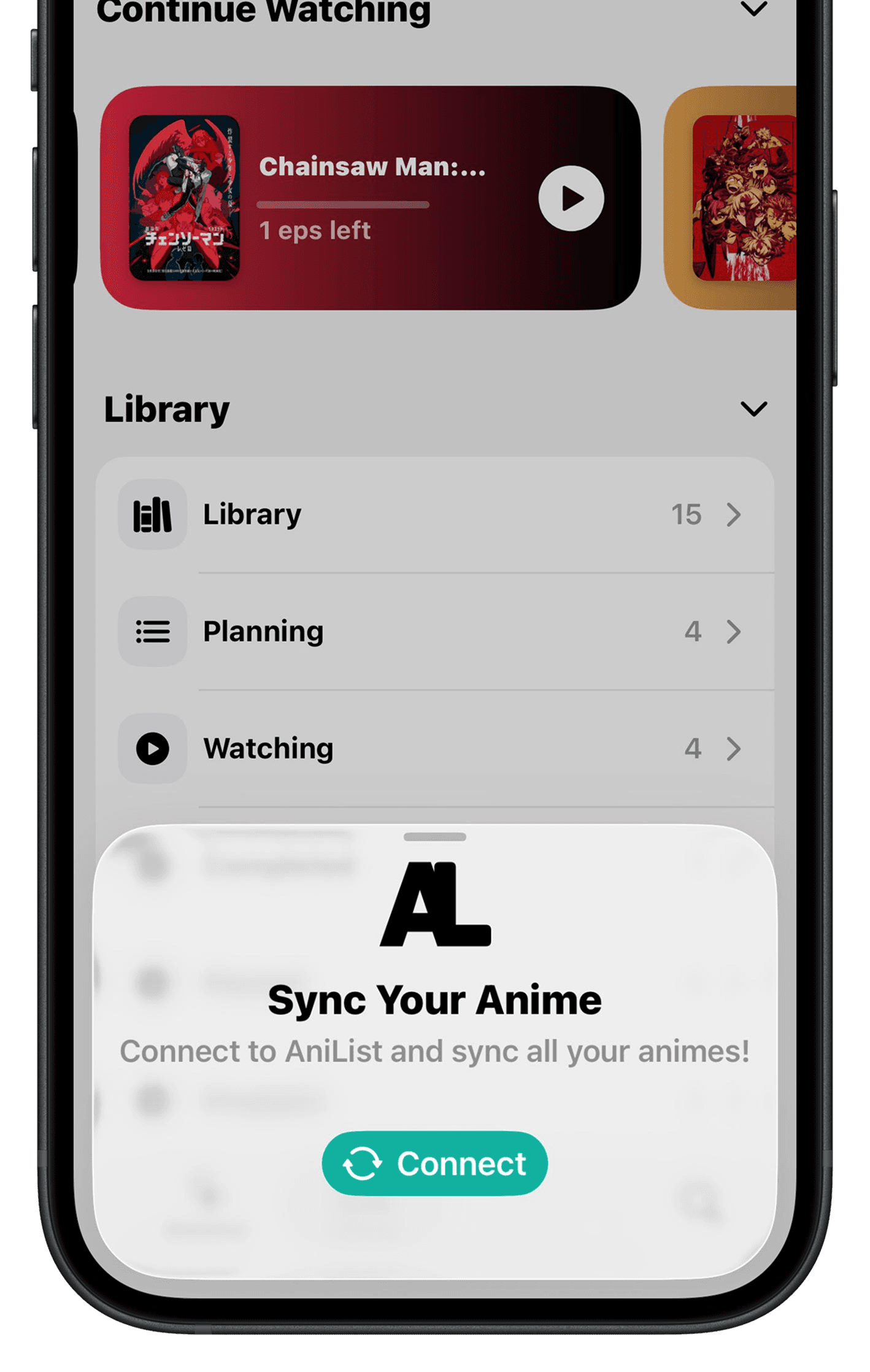Tap the play icon on Chainsaw Man card
Screen dimensions: 870x1372
[571, 198]
